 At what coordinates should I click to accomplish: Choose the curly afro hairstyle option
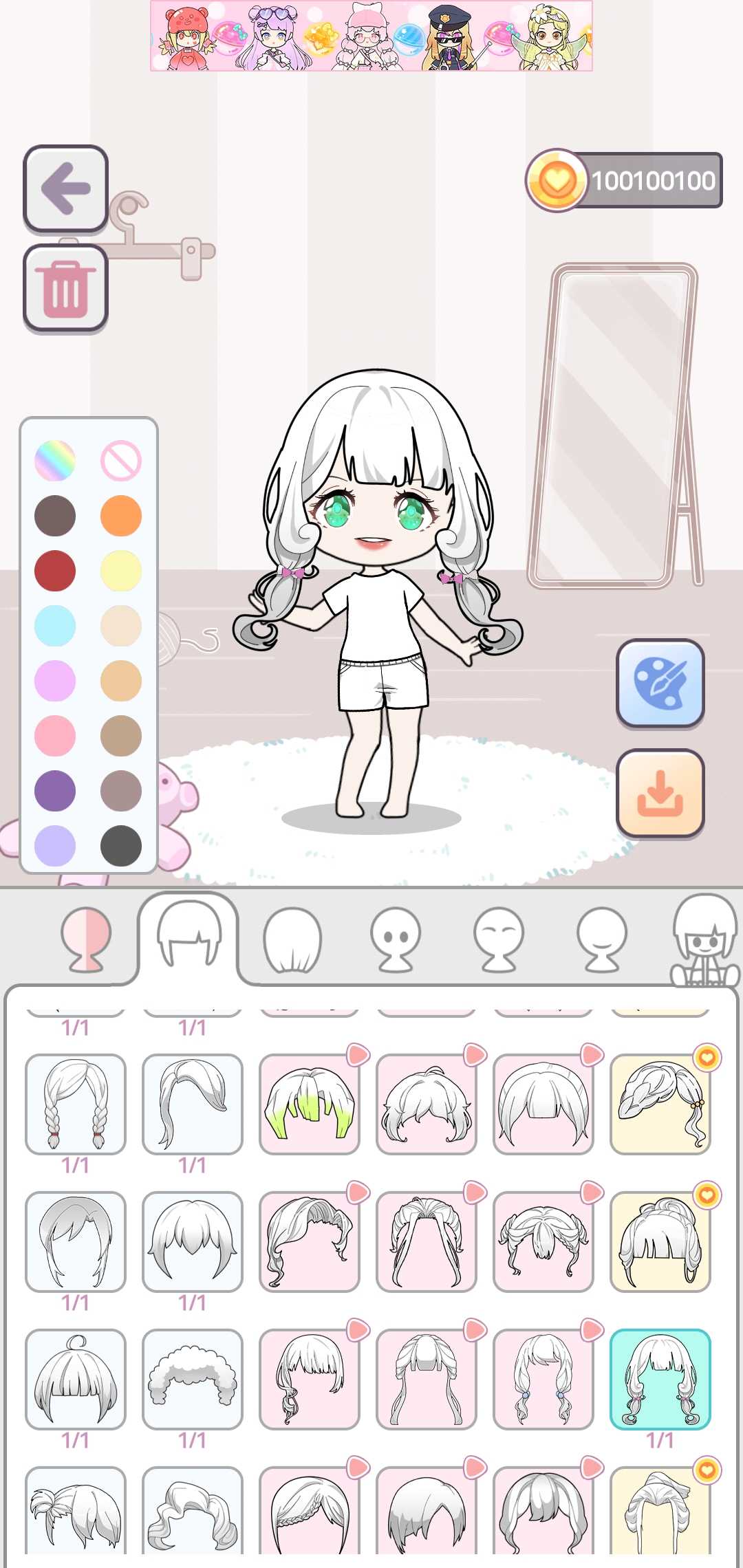pyautogui.click(x=192, y=1380)
